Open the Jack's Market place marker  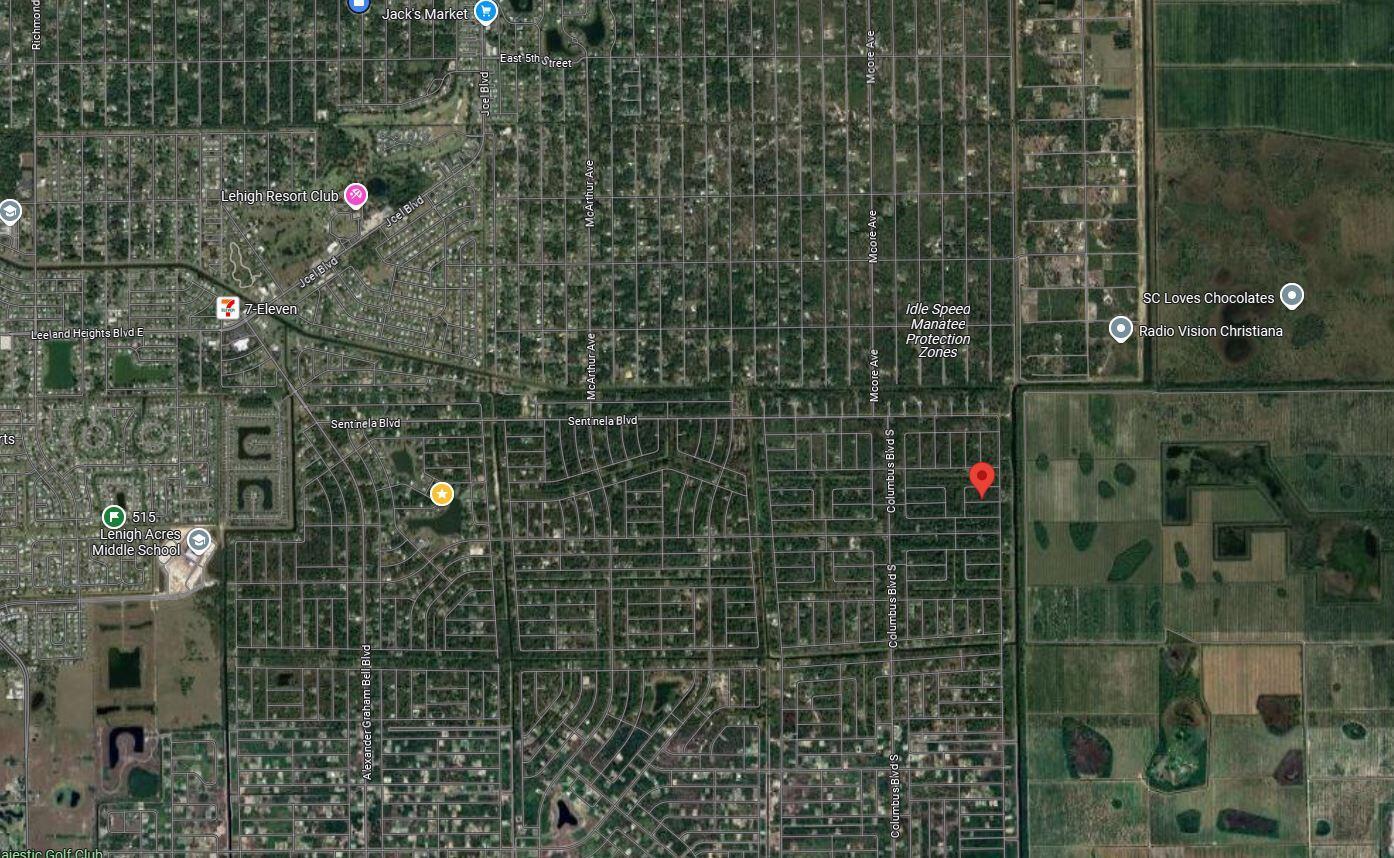pyautogui.click(x=486, y=12)
